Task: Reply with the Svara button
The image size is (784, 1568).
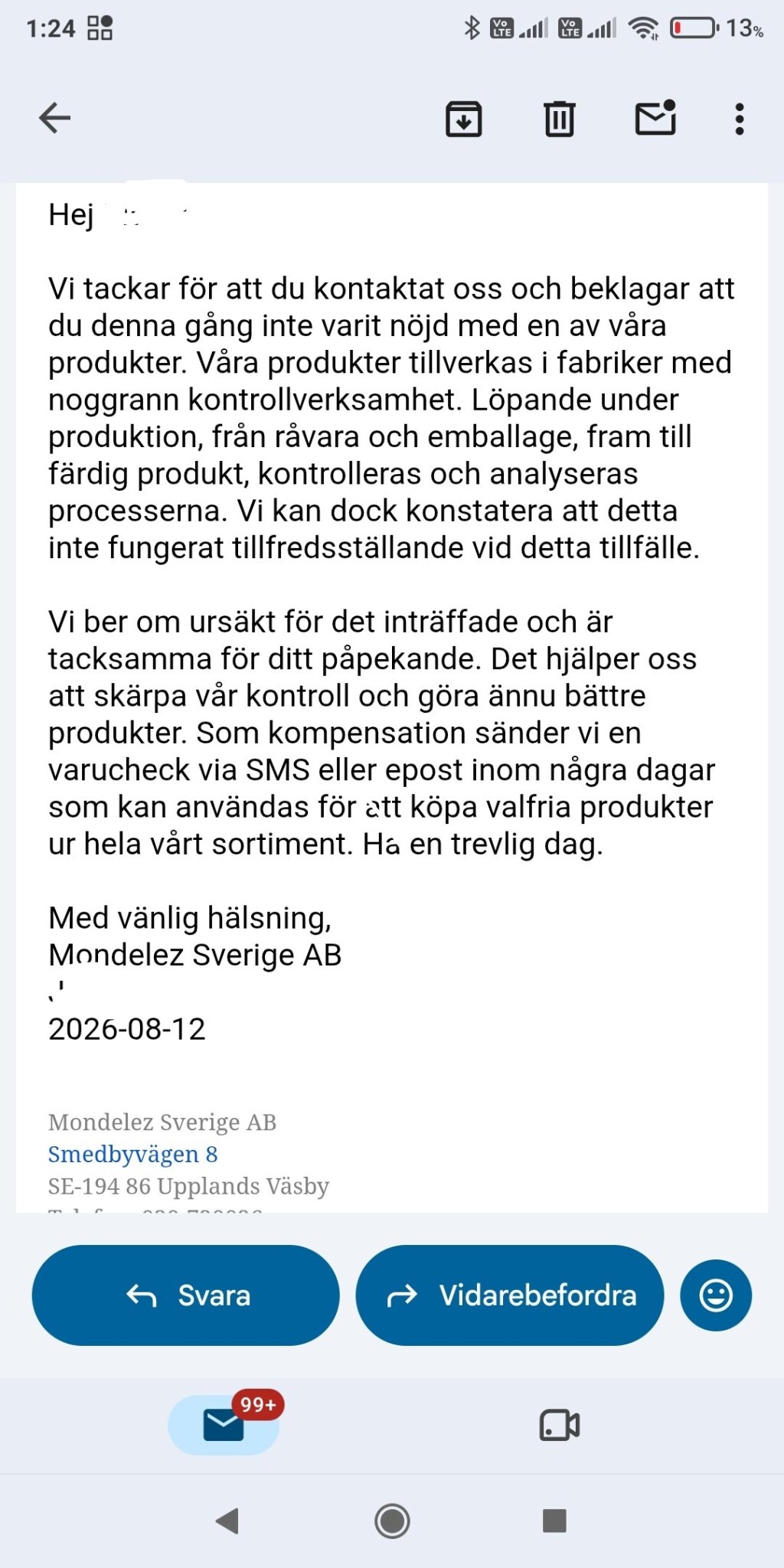Action: tap(186, 1295)
